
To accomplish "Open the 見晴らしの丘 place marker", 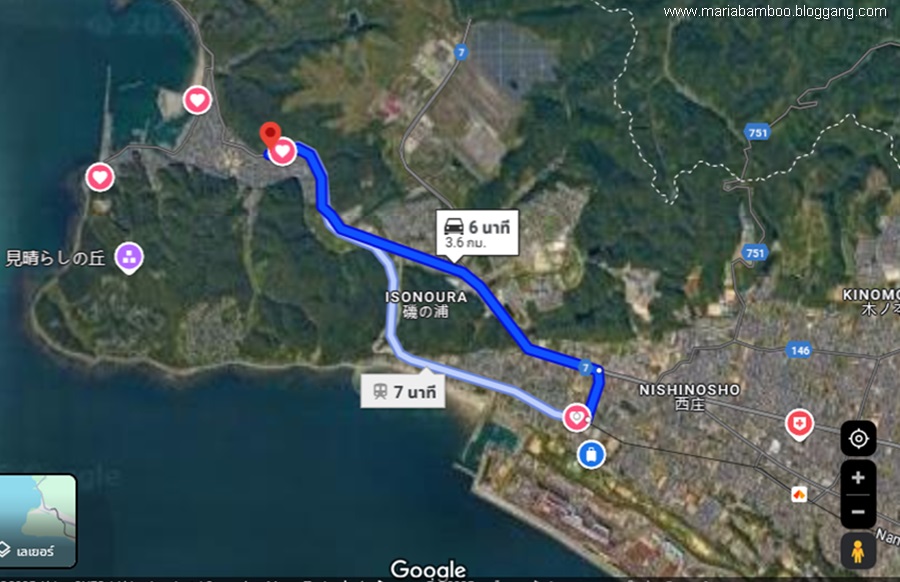I will click(x=129, y=257).
